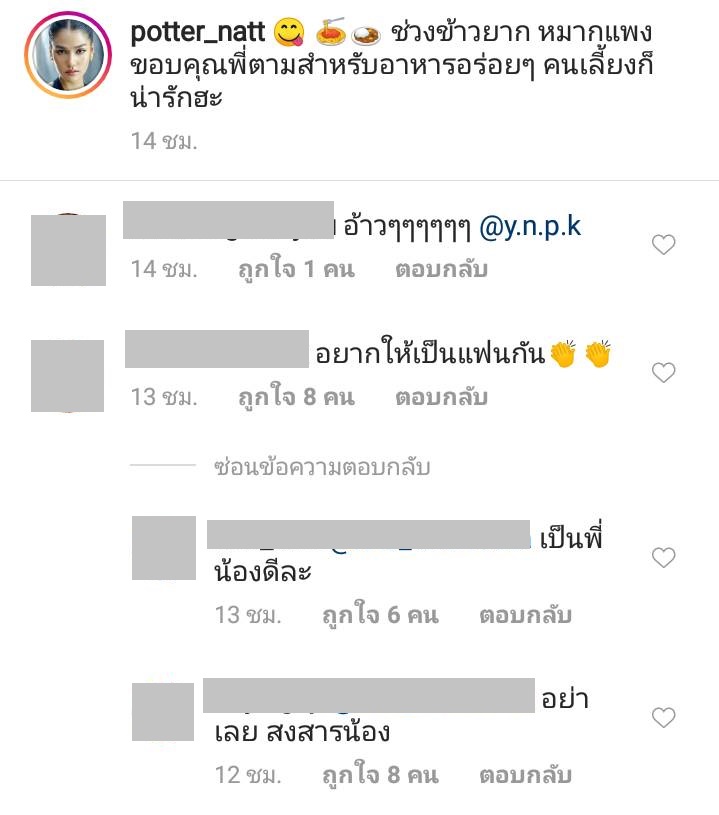The width and height of the screenshot is (719, 815).
Task: View likes on the อยากให้เป็นแฟนกัน comment
Action: tap(296, 397)
